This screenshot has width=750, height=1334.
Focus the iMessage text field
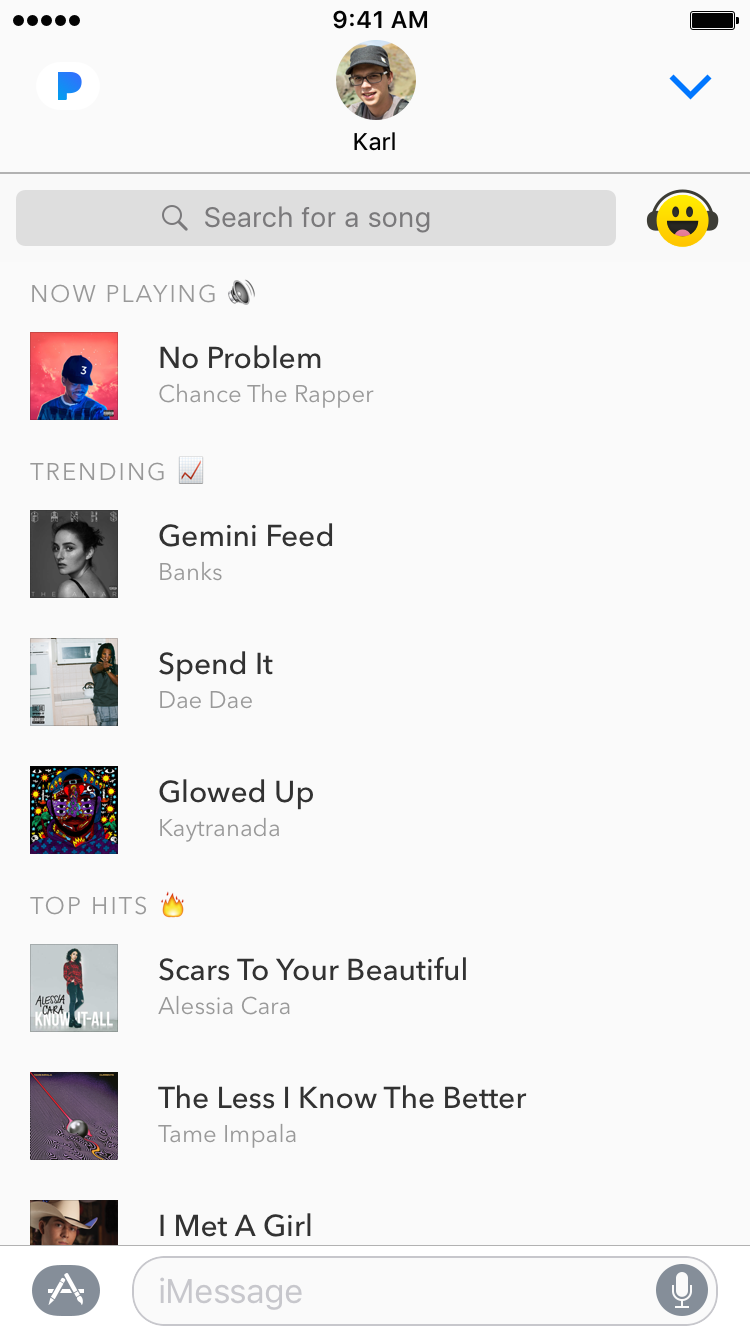(x=390, y=1291)
